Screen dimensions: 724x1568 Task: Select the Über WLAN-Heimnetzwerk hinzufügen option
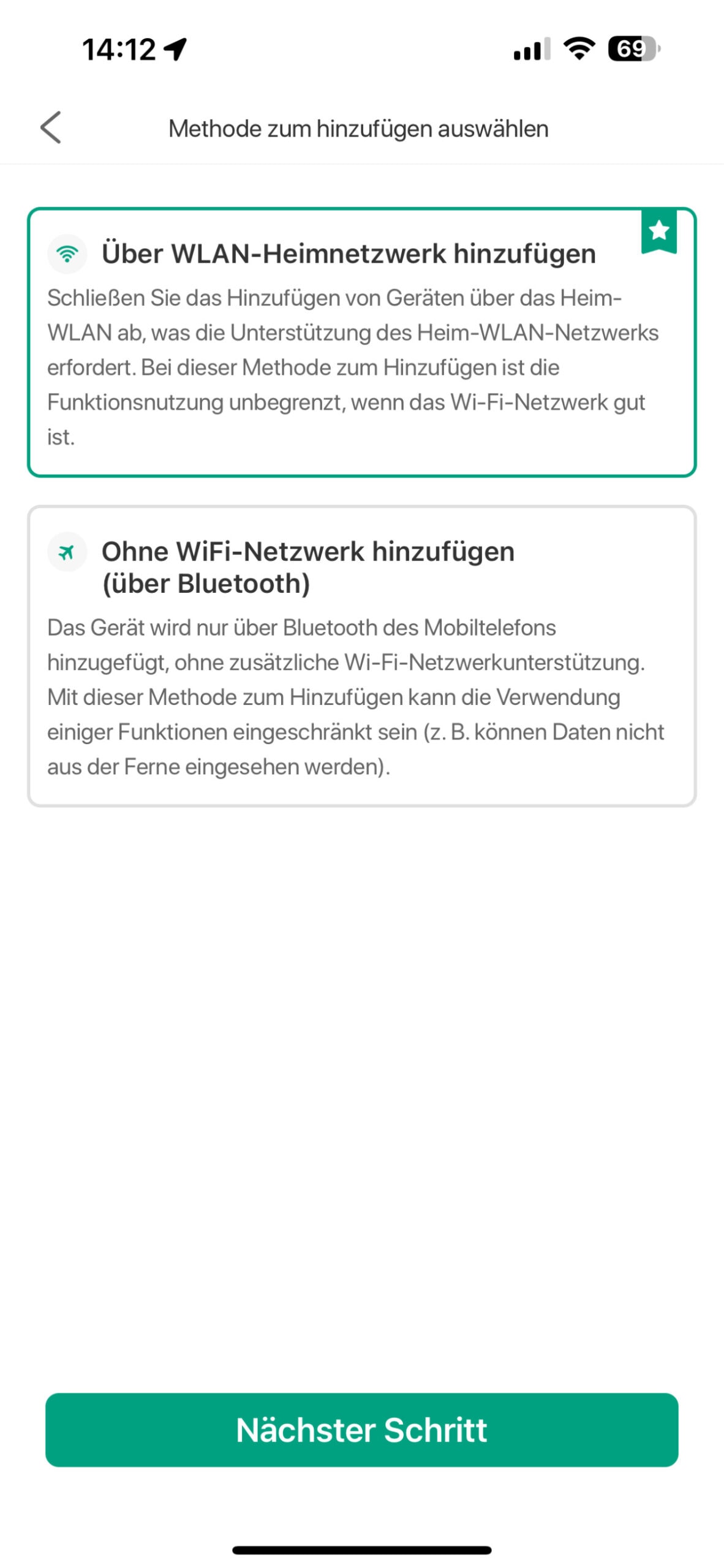[x=361, y=342]
